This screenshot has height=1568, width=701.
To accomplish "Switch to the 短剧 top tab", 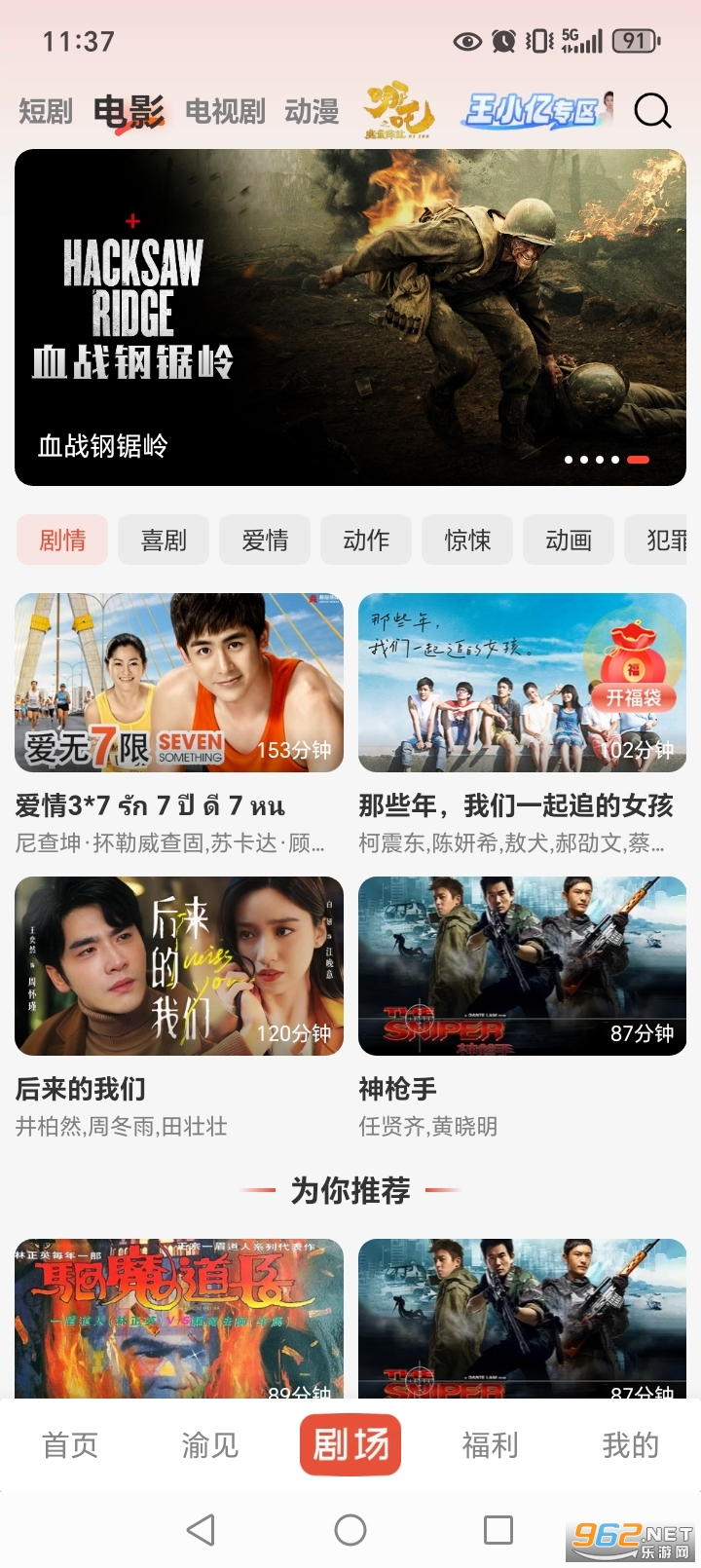I will (x=46, y=112).
